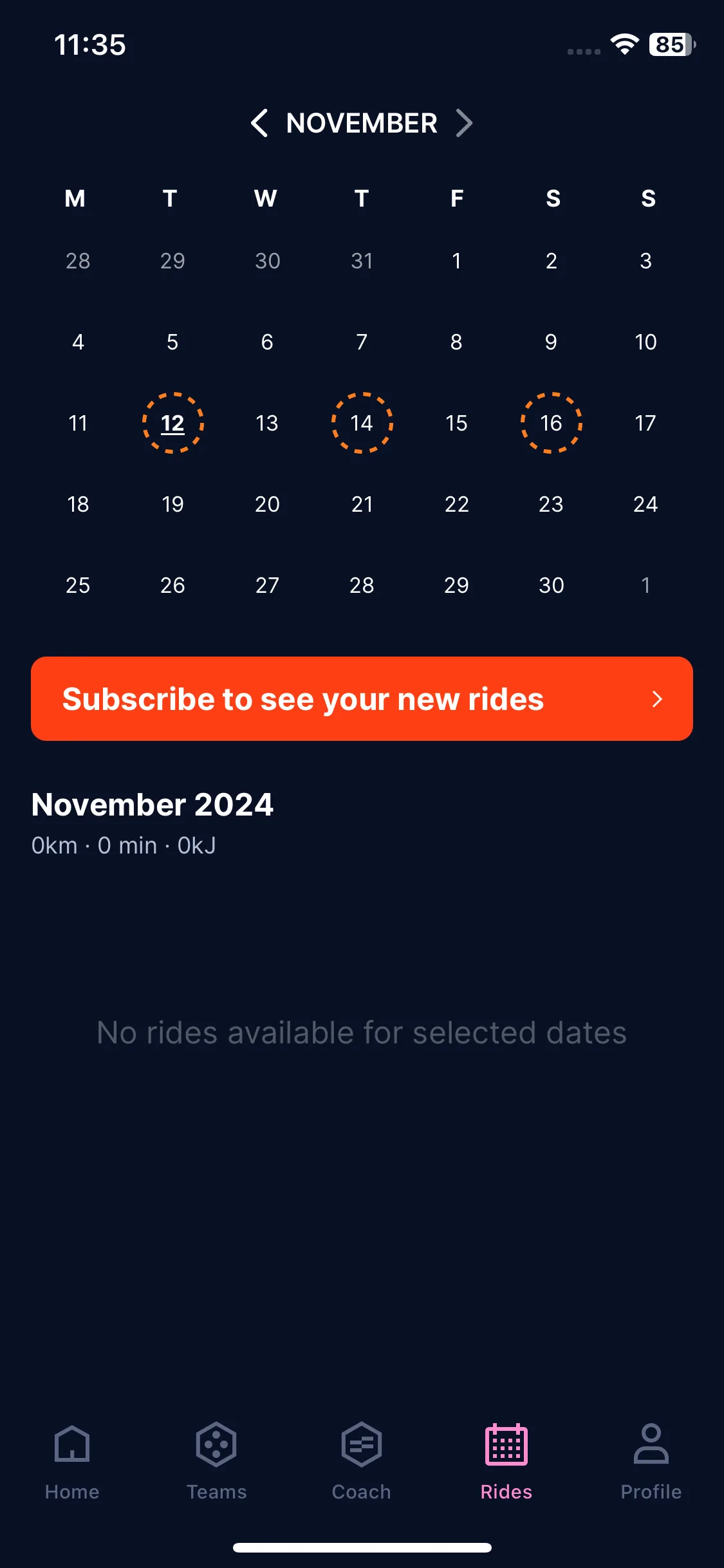Pick November 20 on the calendar

(267, 504)
